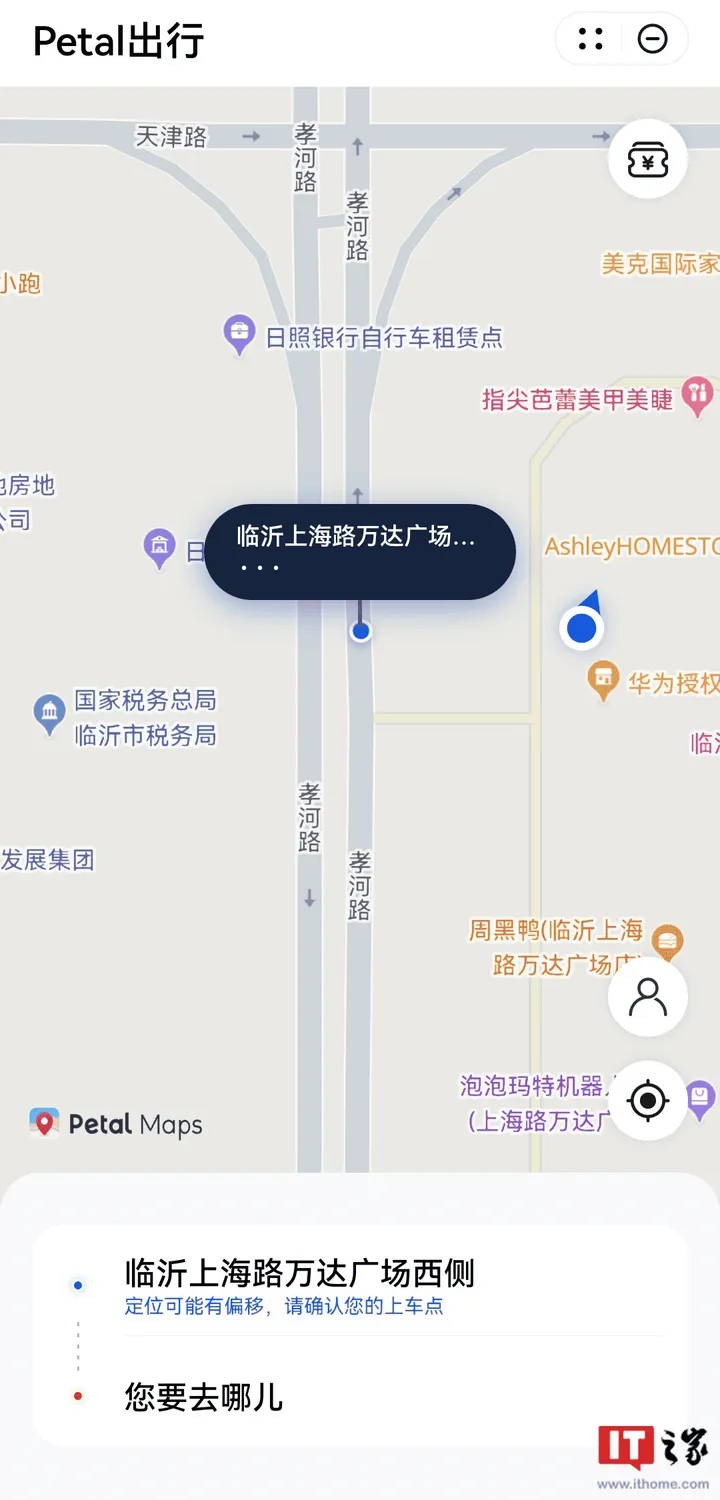Open the user profile icon
720x1500 pixels.
pos(647,997)
